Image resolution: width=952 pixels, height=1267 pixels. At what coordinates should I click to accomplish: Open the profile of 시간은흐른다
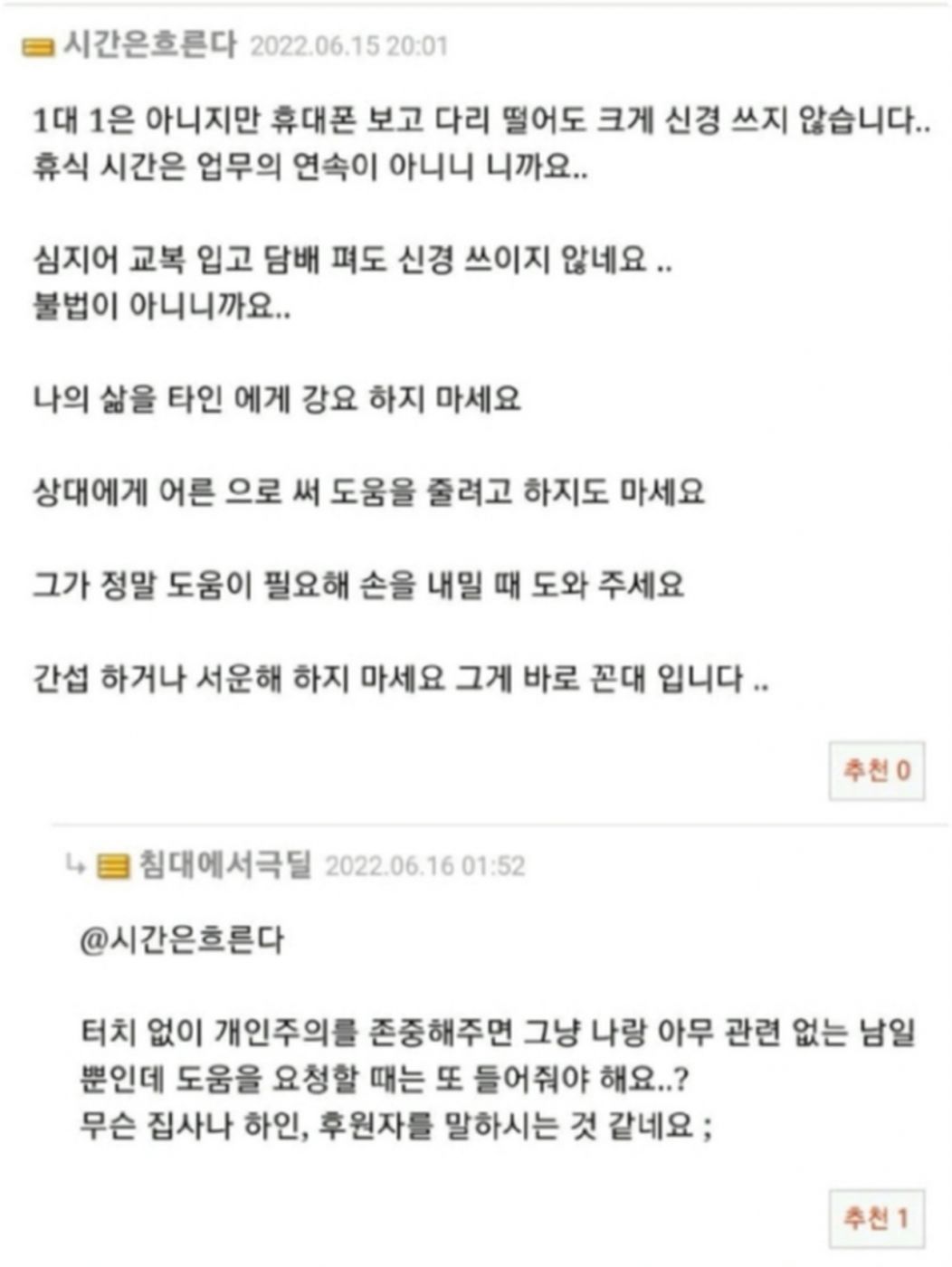click(x=148, y=43)
